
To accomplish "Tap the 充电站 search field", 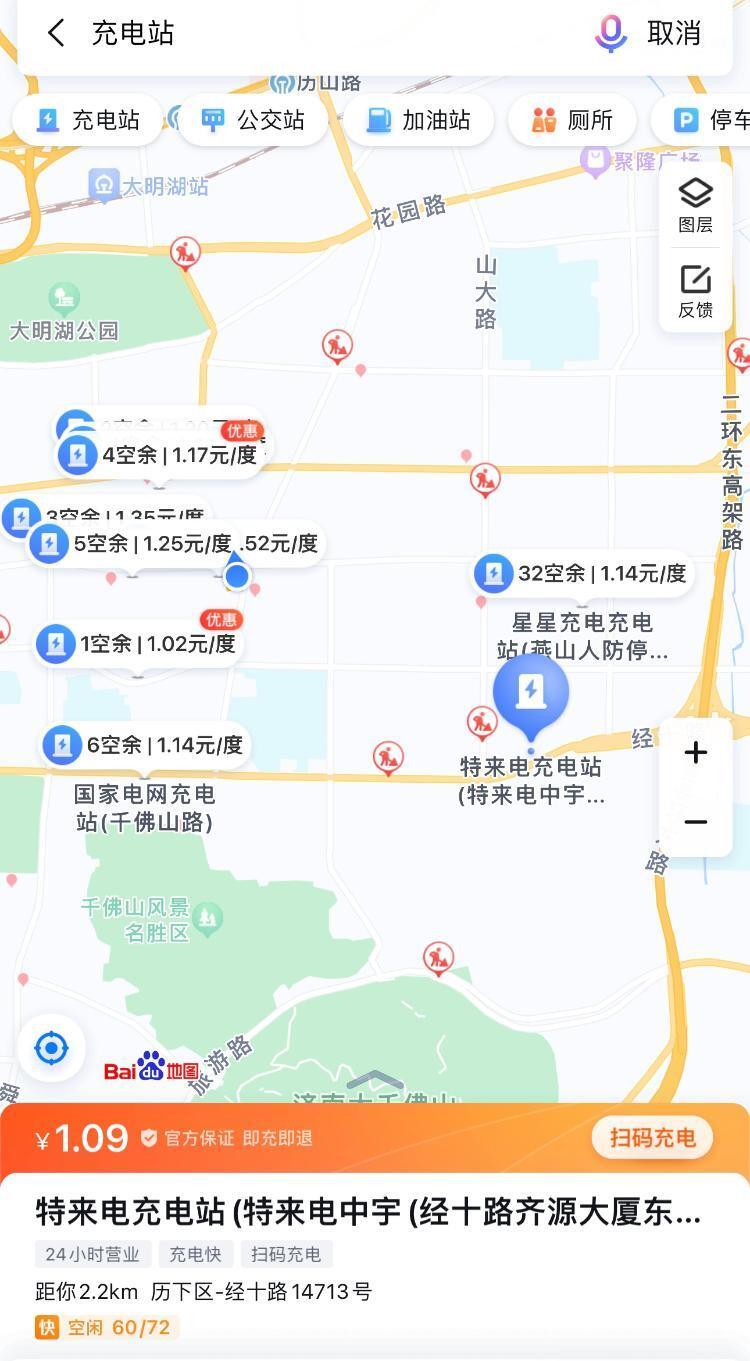I will [x=300, y=33].
